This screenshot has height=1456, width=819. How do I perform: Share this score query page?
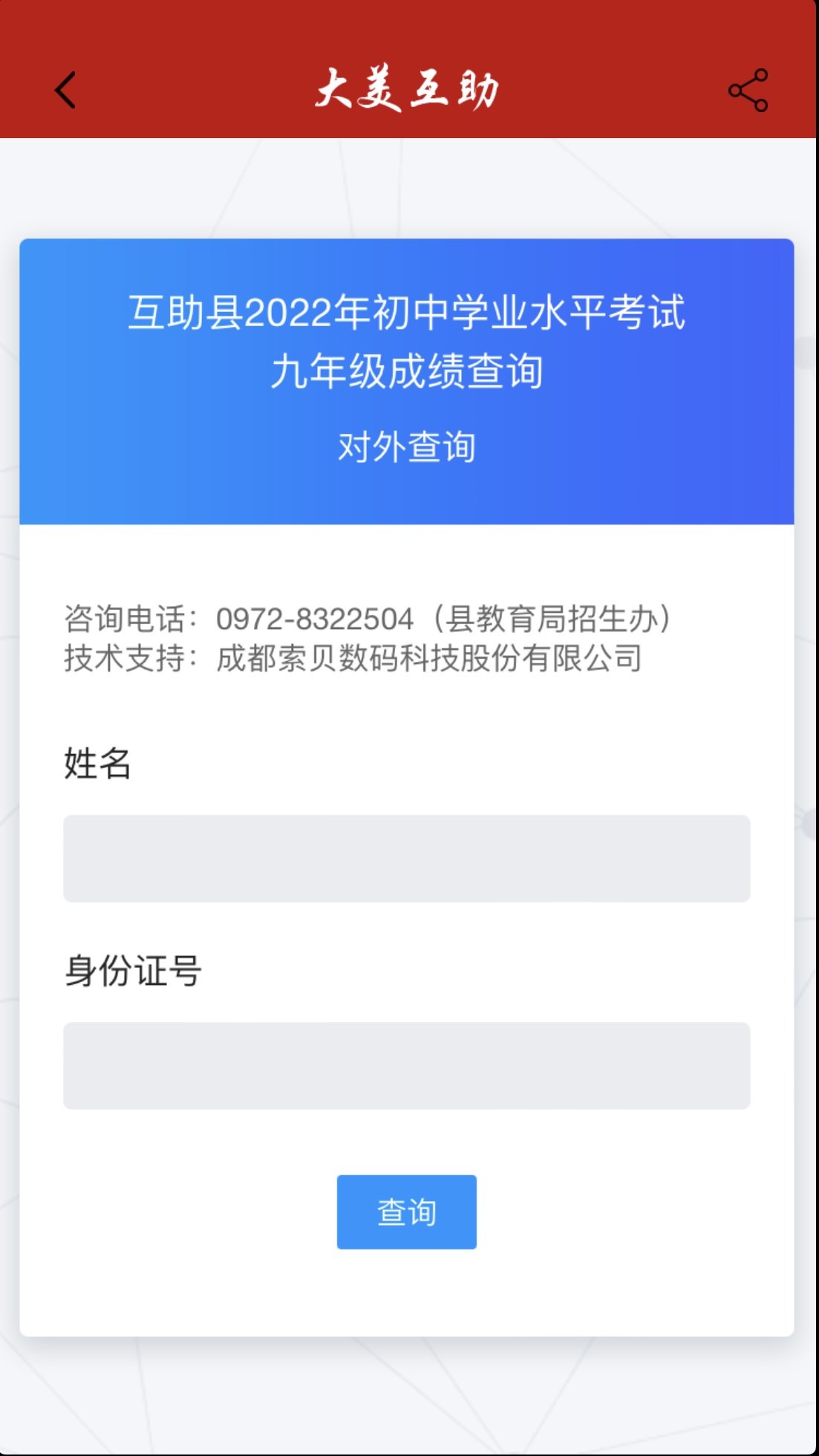pyautogui.click(x=748, y=91)
